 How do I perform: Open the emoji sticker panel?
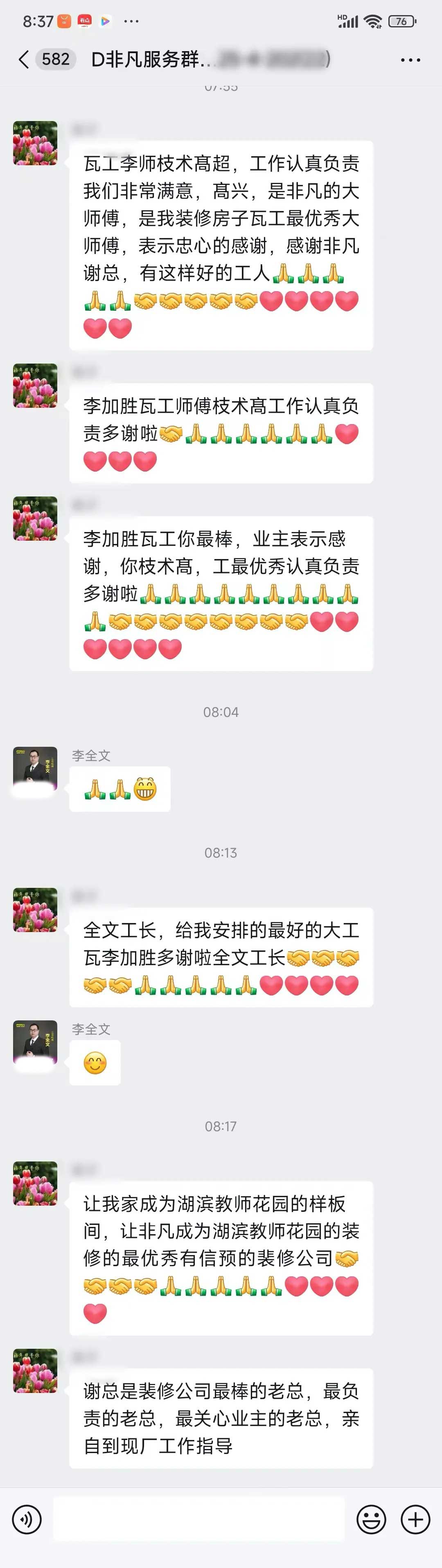click(371, 1519)
